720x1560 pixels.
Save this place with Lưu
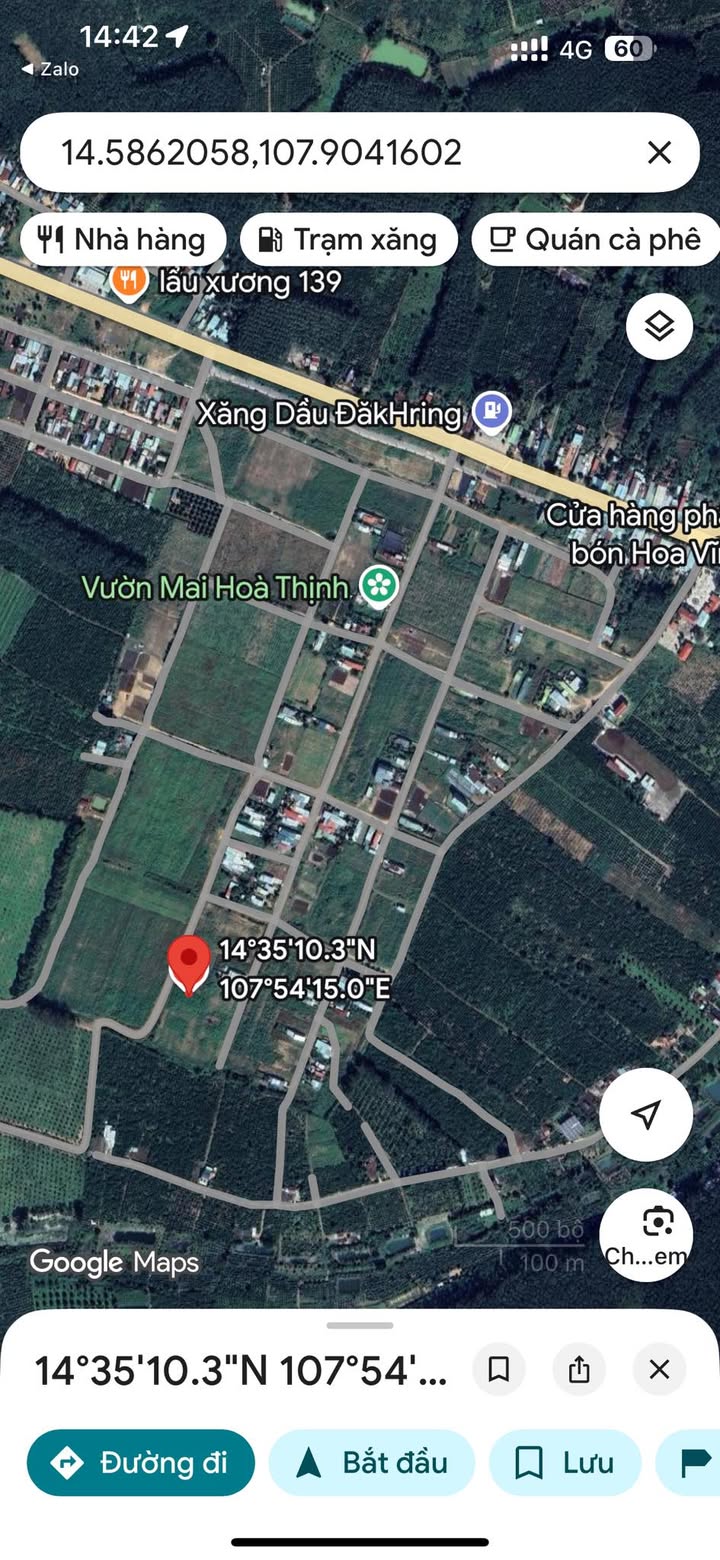(x=564, y=1462)
